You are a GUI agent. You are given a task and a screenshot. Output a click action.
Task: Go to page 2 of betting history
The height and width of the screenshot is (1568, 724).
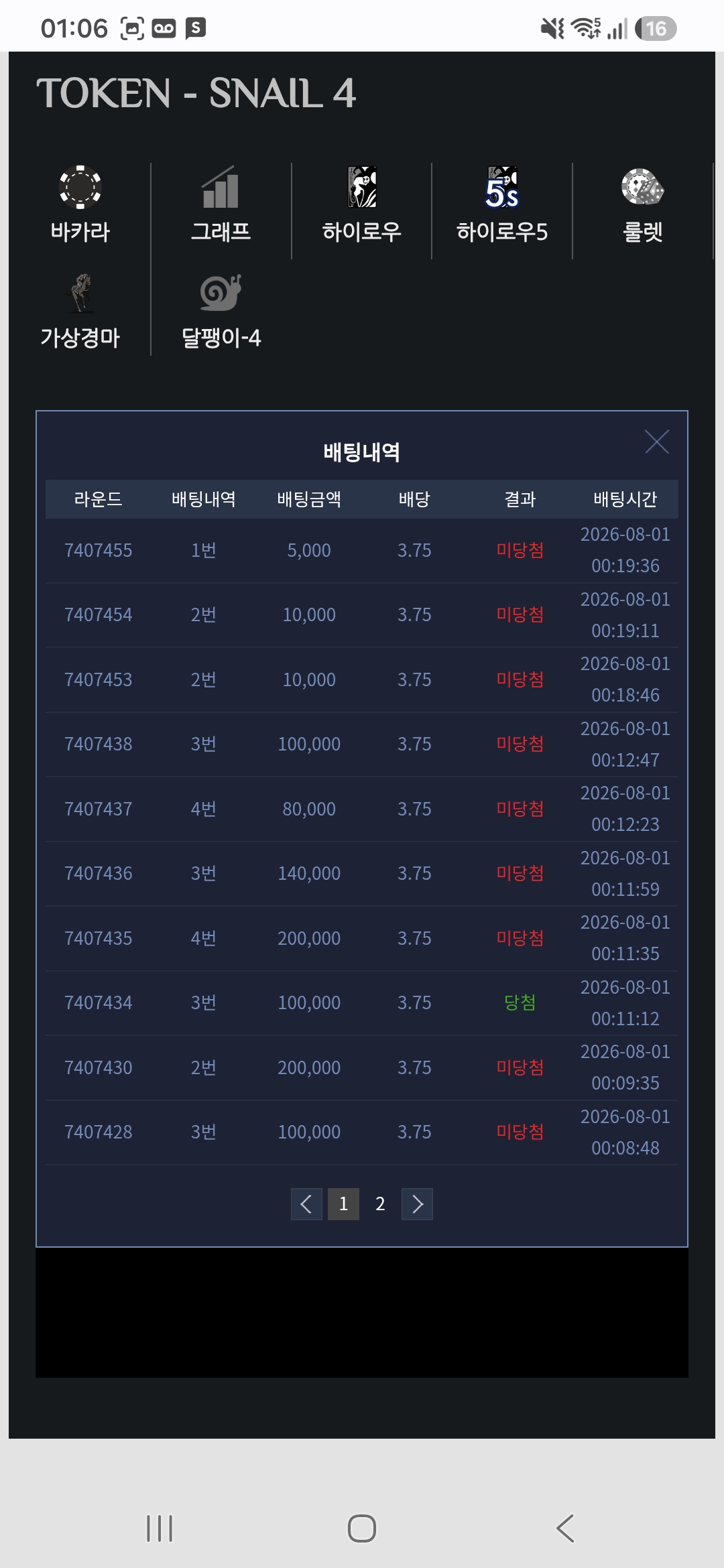point(380,1204)
